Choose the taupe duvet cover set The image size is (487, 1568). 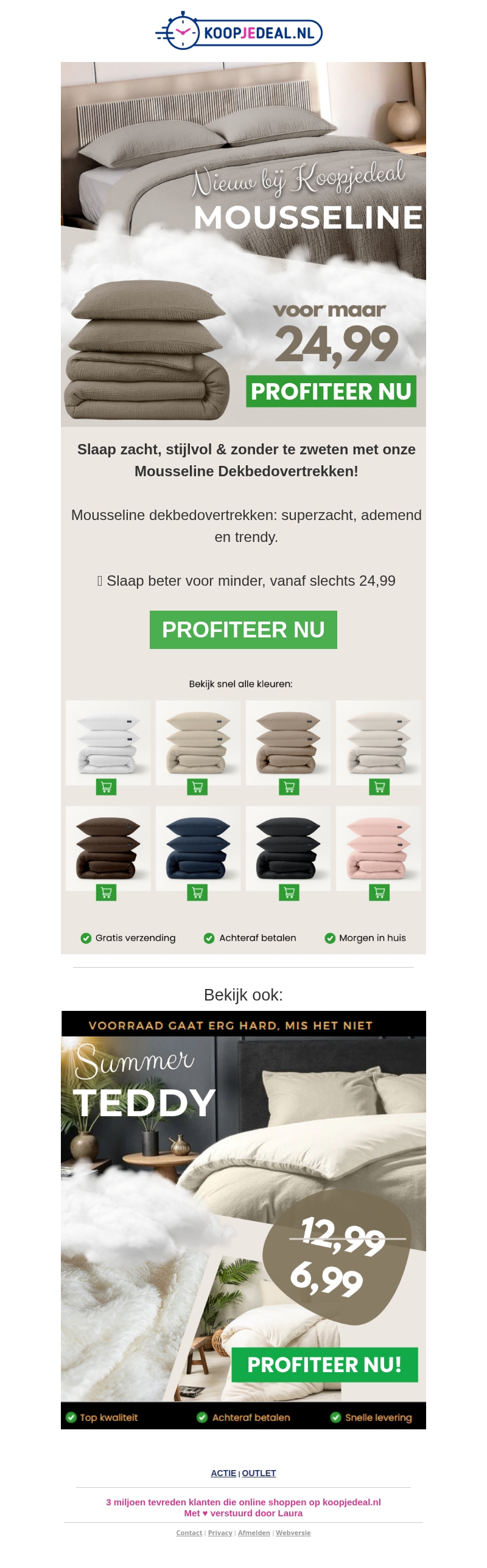(288, 743)
